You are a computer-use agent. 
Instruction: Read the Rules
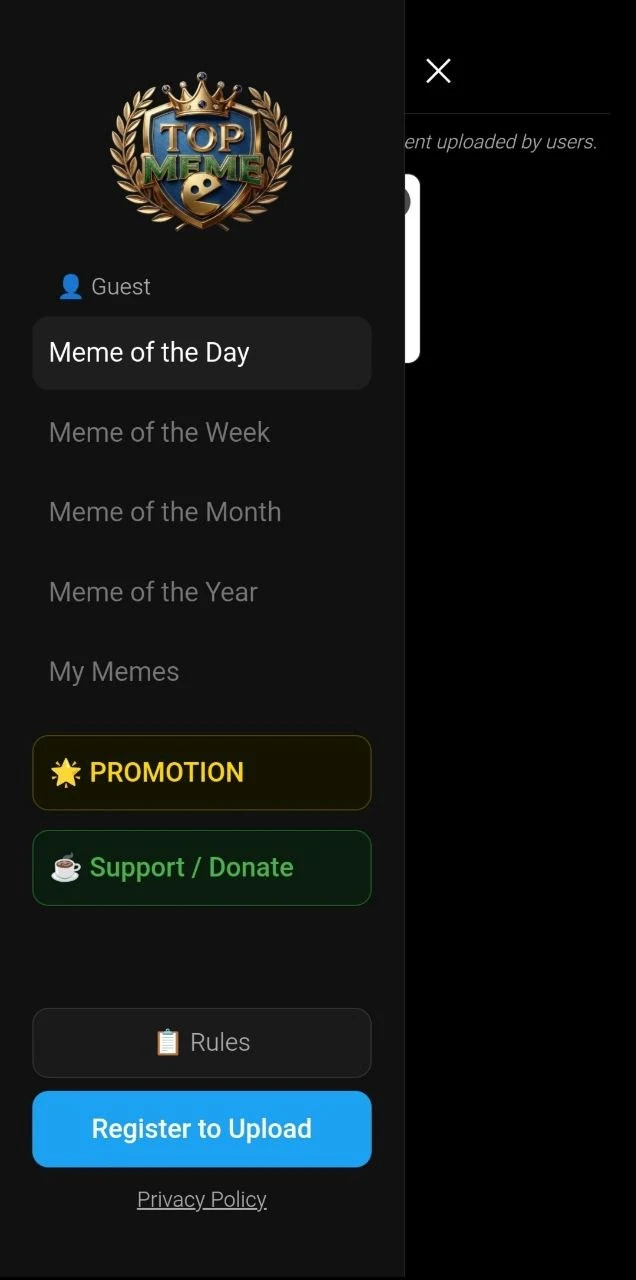pos(201,1042)
